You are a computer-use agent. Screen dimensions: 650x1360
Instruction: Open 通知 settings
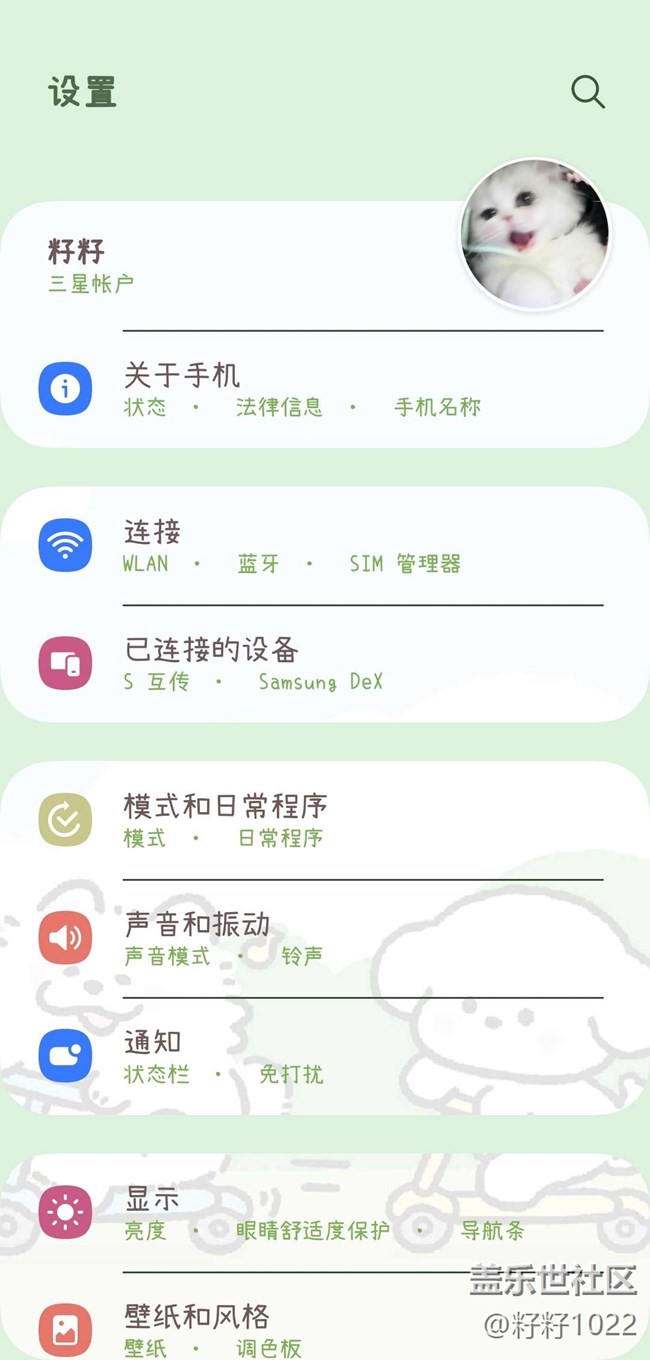(300, 1055)
